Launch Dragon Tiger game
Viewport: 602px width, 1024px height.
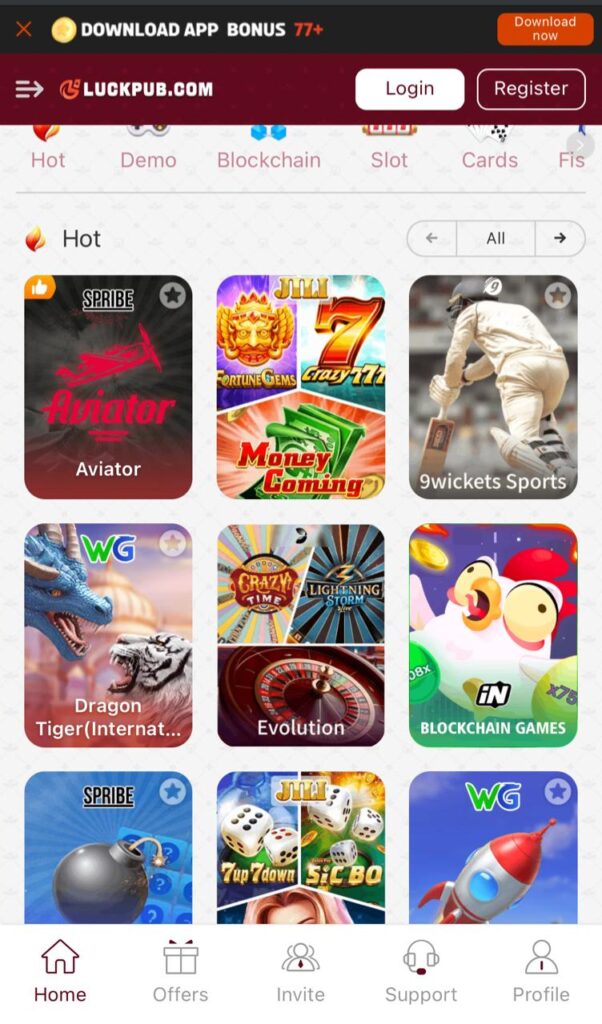coord(108,635)
